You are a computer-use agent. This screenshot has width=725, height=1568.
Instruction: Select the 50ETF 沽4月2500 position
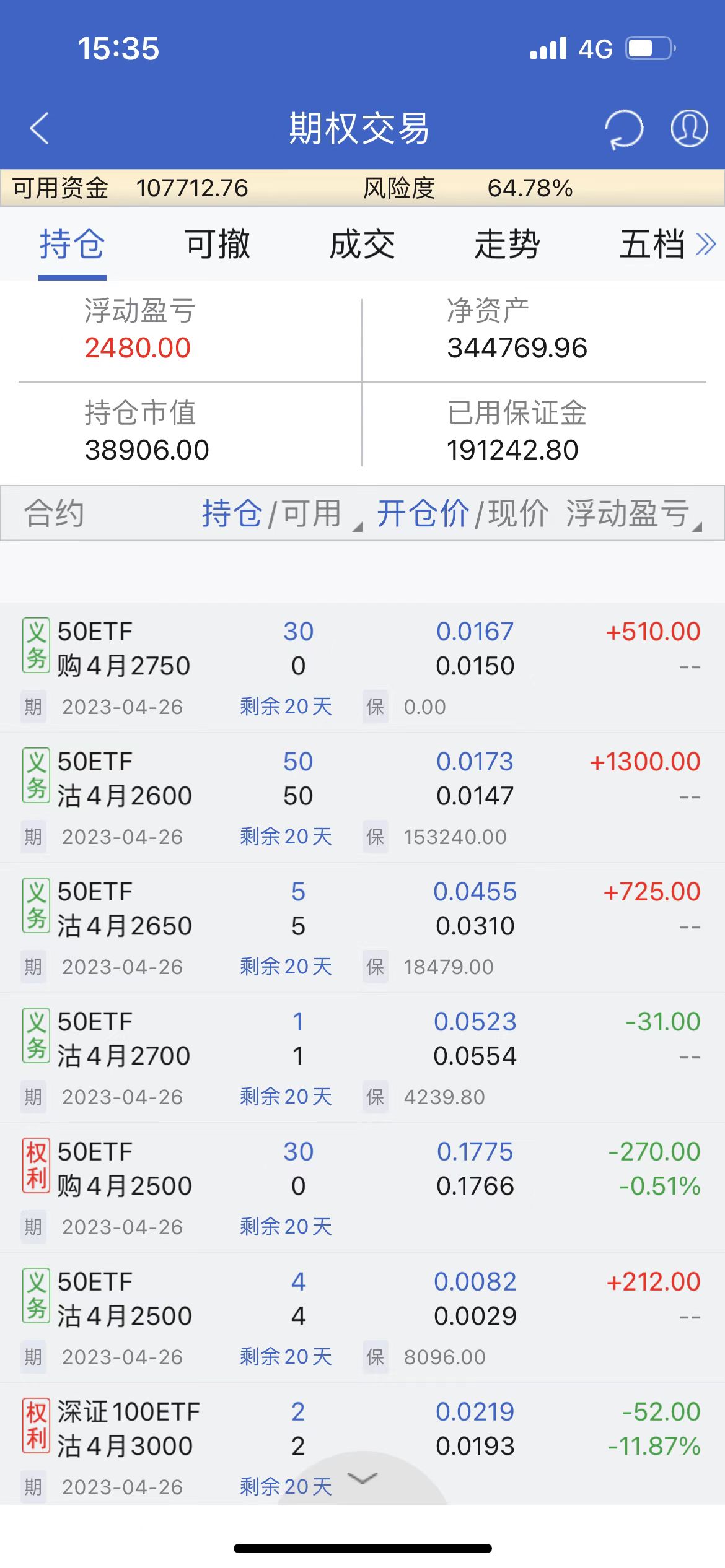click(x=124, y=1299)
